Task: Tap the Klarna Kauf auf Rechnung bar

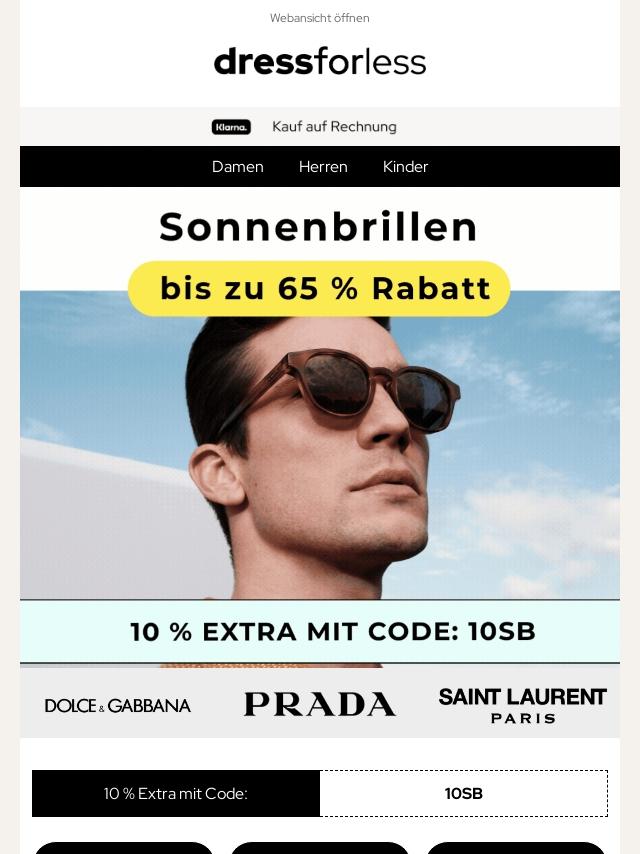Action: click(320, 127)
